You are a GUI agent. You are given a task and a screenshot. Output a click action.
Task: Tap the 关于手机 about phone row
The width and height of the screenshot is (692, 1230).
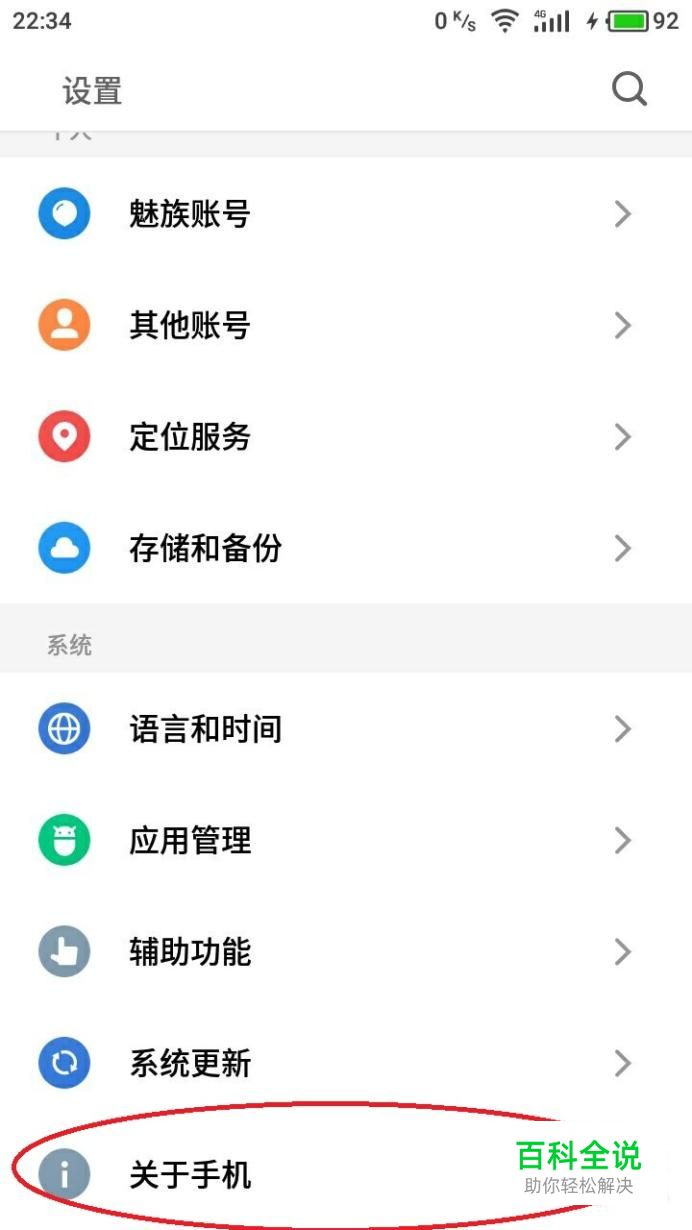[x=300, y=1174]
